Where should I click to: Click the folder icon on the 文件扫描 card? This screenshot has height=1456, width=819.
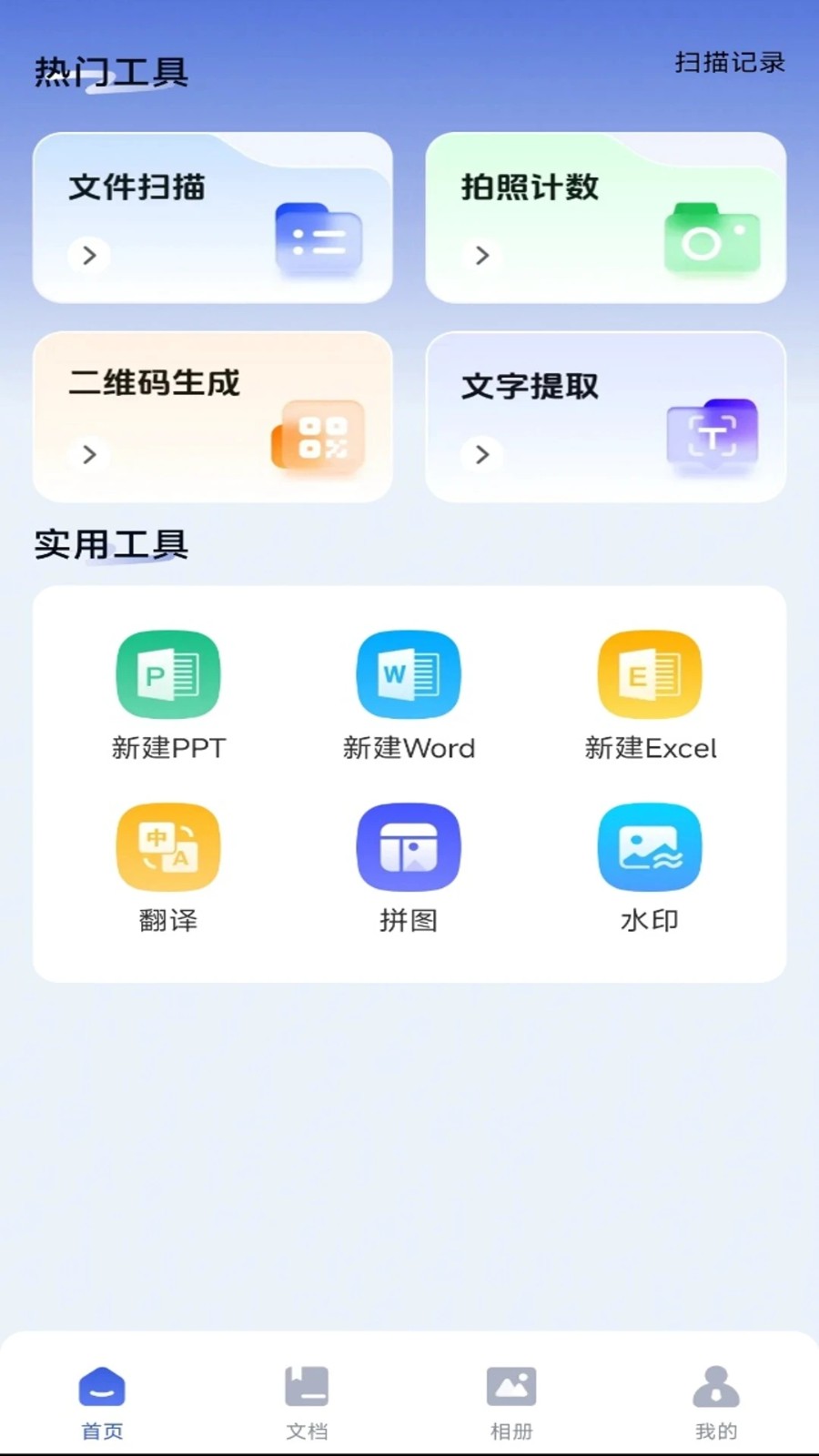click(x=317, y=238)
